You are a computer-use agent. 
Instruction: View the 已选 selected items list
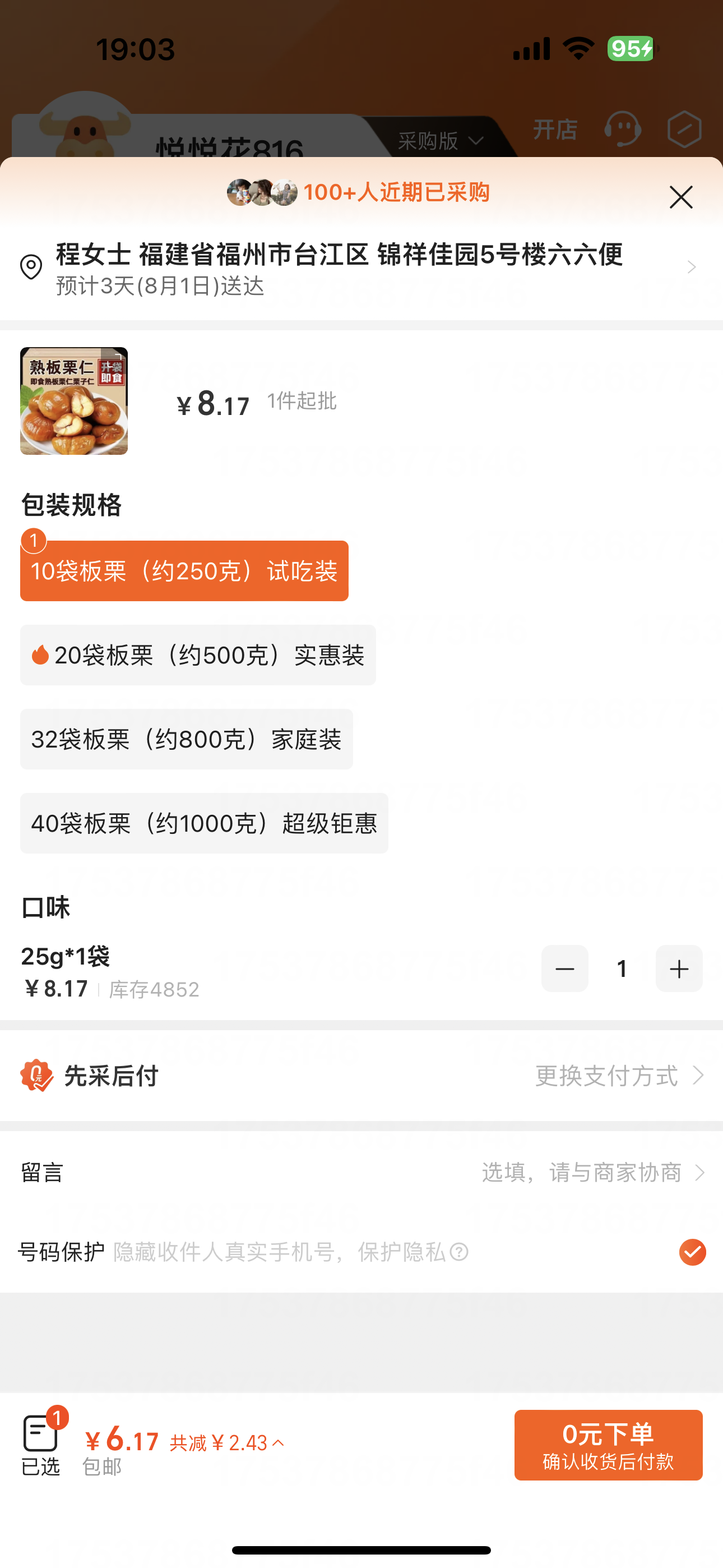41,1444
